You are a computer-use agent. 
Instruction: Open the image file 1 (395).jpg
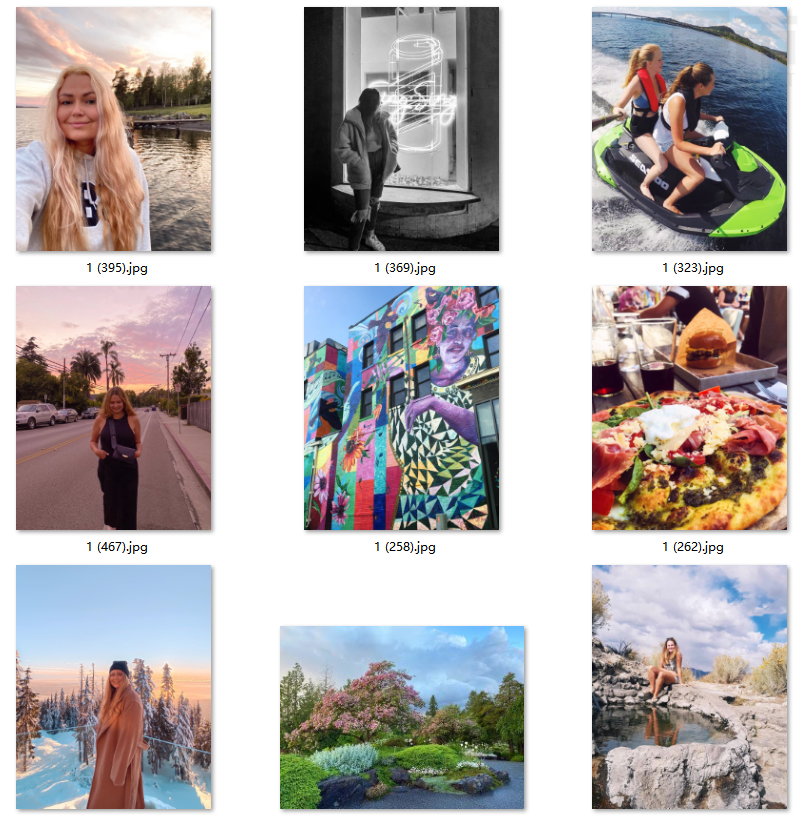point(113,129)
